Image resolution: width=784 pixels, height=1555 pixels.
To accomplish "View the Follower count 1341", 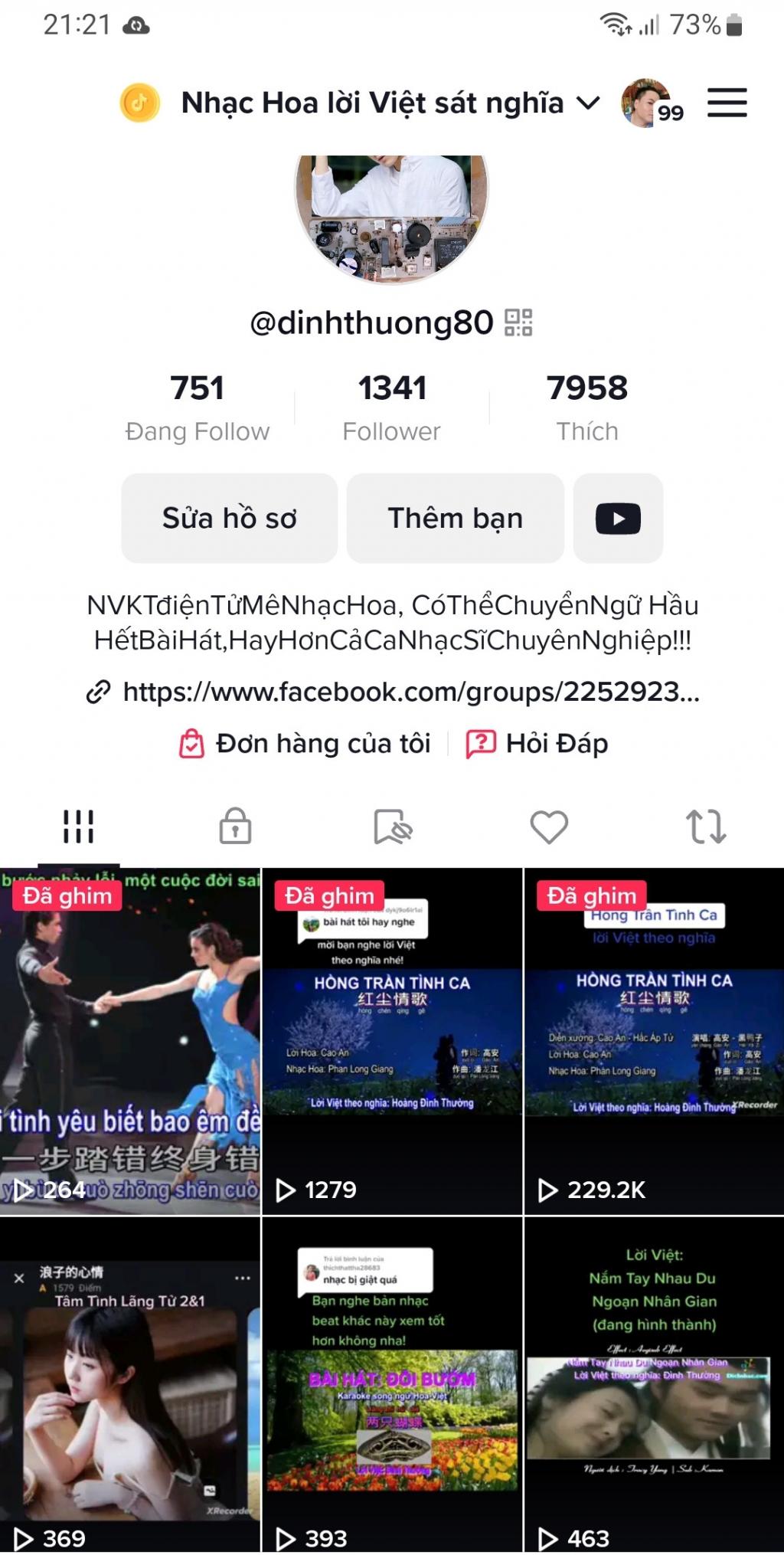I will [392, 406].
